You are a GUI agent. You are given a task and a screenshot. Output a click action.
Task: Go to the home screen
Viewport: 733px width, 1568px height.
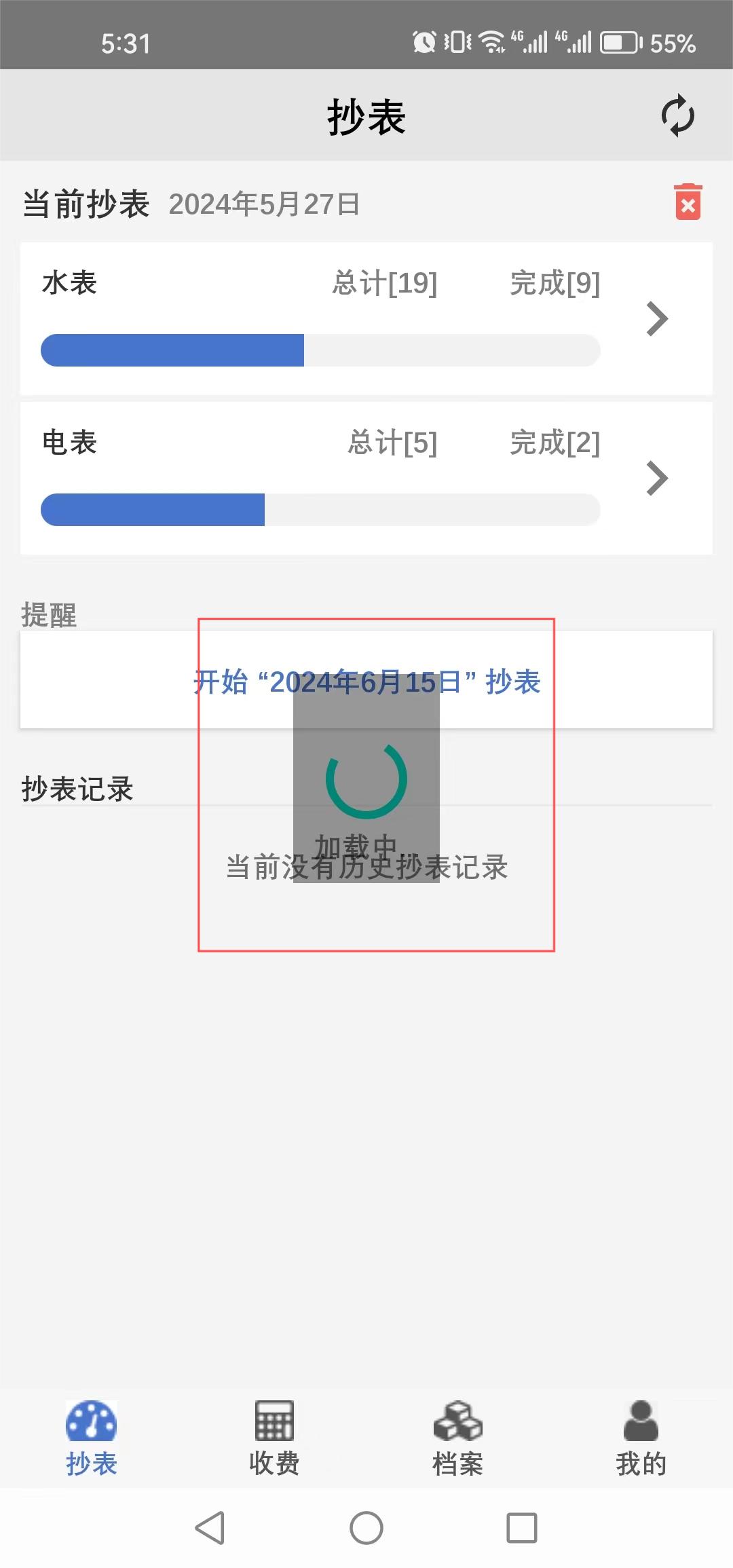pyautogui.click(x=366, y=1528)
